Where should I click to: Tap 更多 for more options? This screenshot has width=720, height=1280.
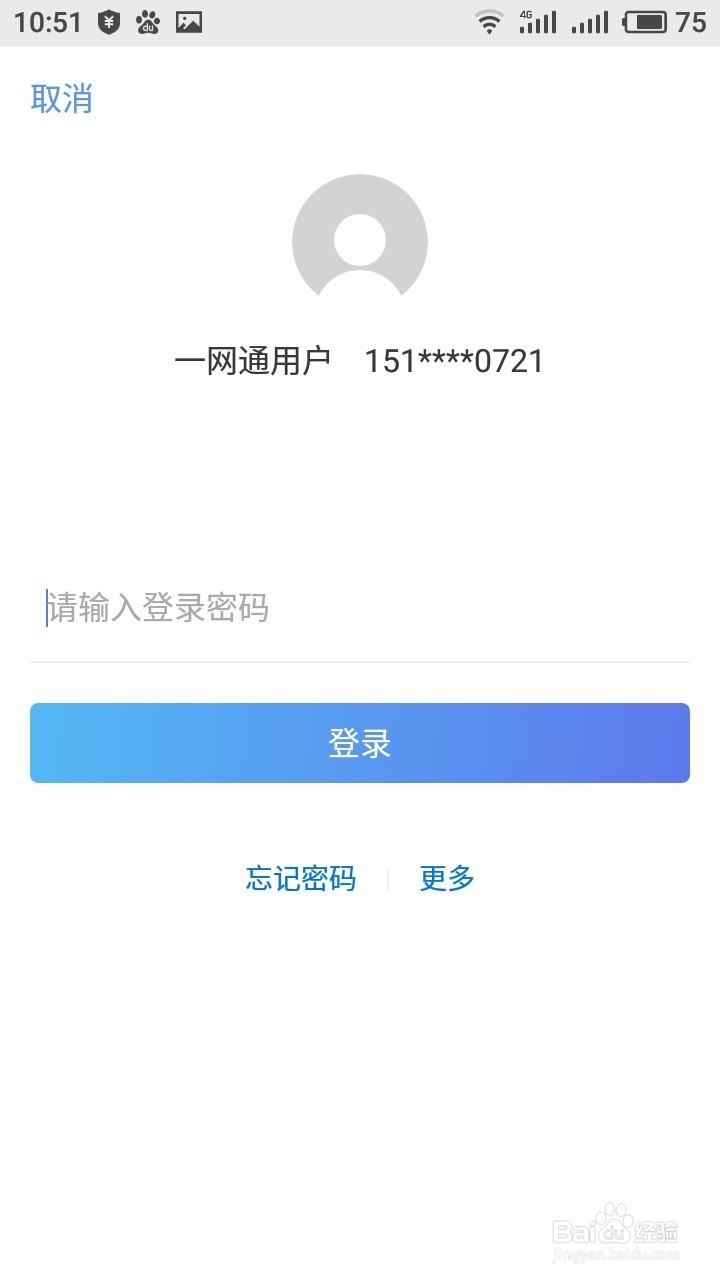pyautogui.click(x=445, y=879)
